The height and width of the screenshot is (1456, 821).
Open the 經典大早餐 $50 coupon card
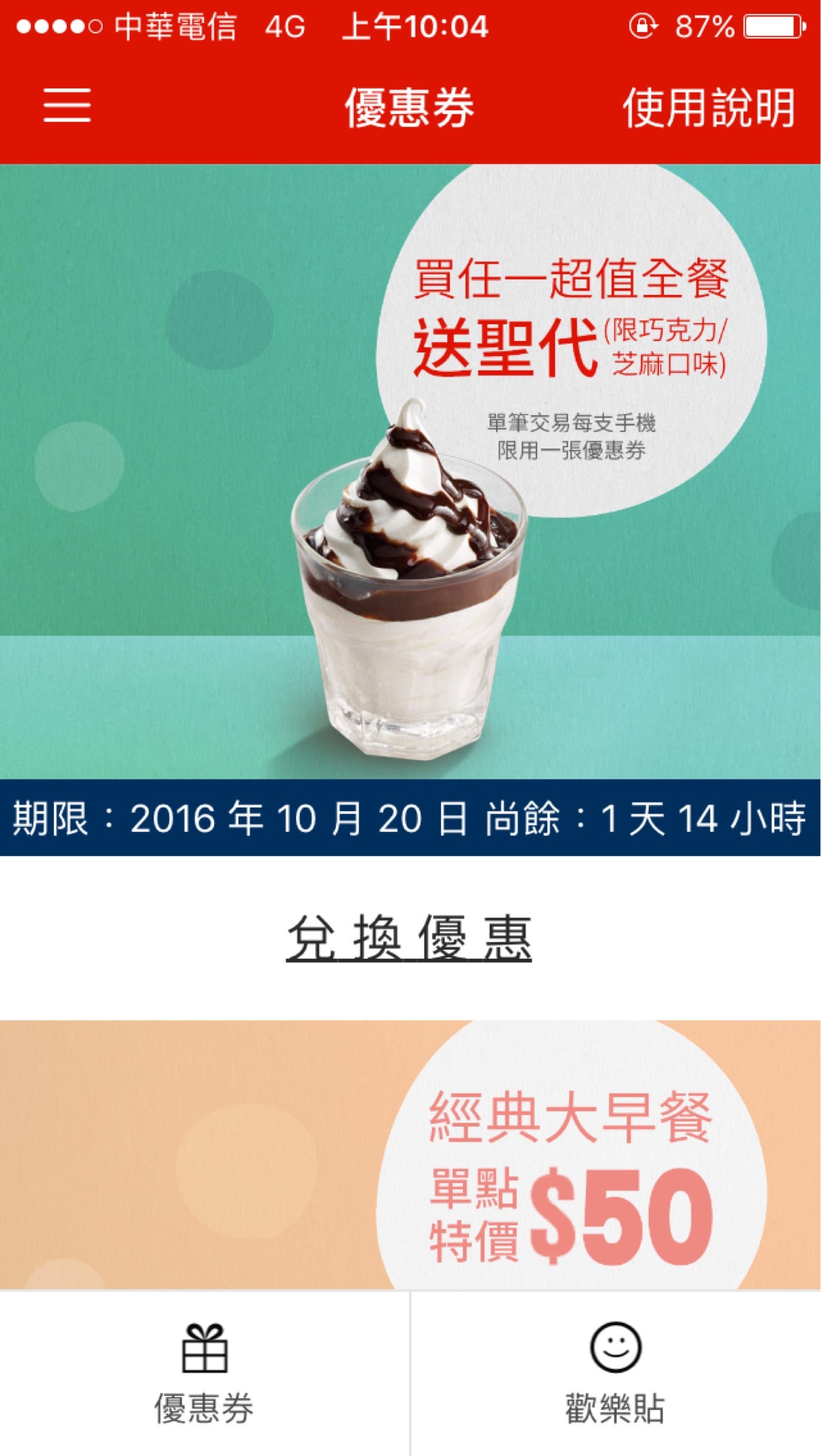410,1155
